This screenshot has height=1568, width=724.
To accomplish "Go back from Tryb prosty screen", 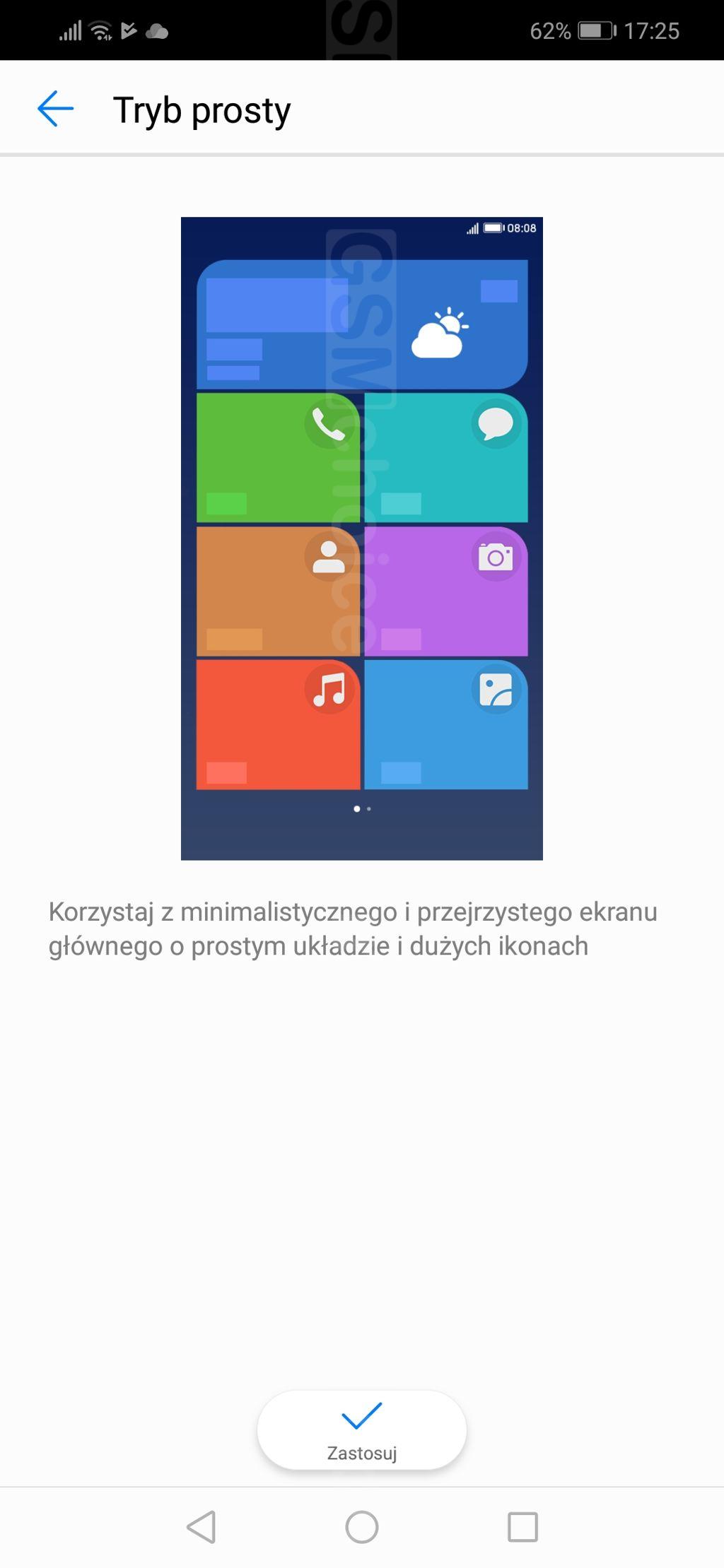I will [55, 110].
